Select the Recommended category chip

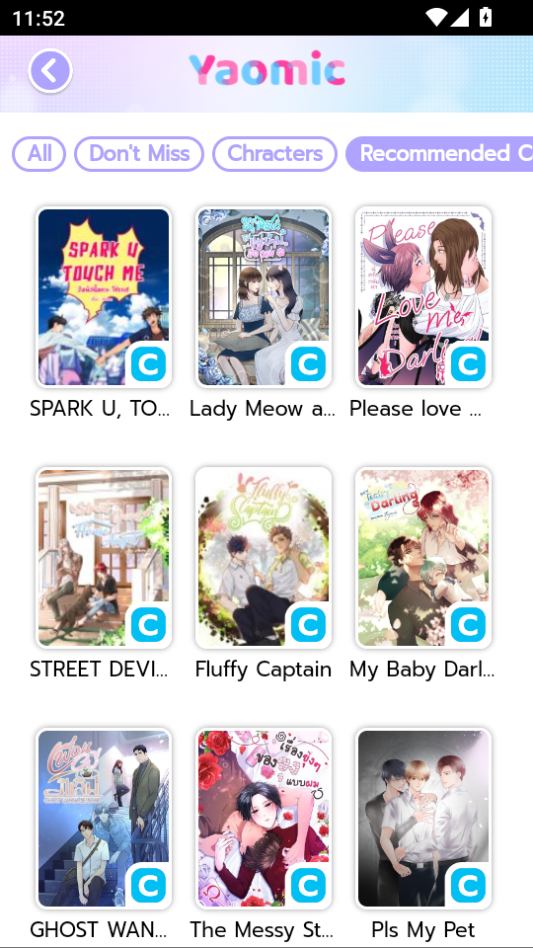tap(439, 154)
